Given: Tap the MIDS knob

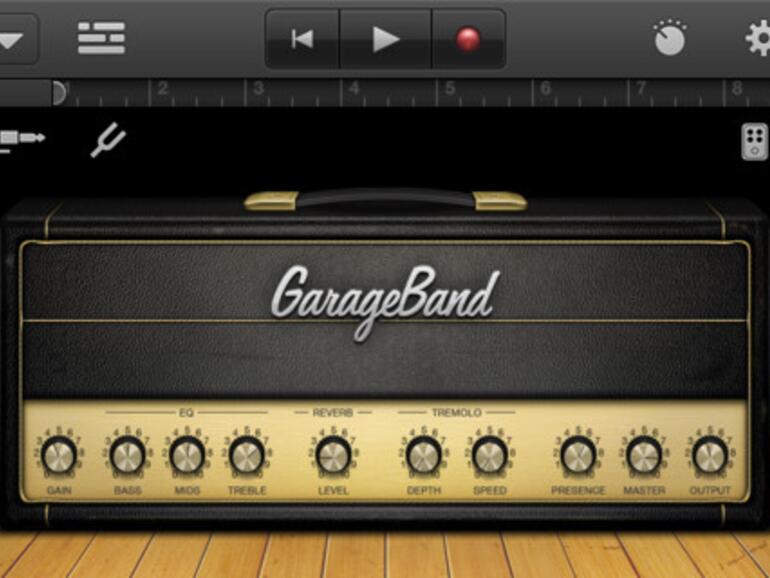Looking at the screenshot, I should pos(187,455).
